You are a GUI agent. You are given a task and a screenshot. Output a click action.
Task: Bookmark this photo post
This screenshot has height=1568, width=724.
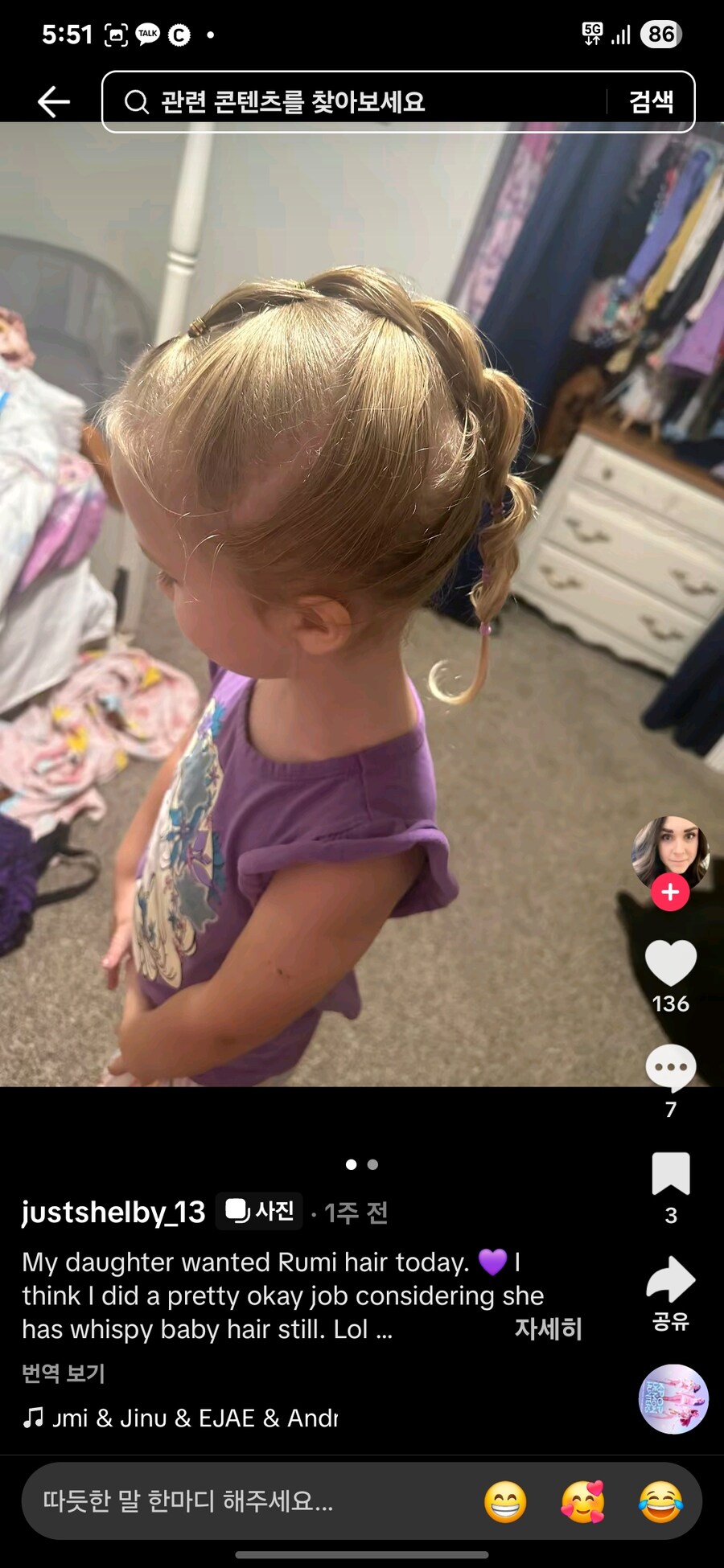point(670,1174)
